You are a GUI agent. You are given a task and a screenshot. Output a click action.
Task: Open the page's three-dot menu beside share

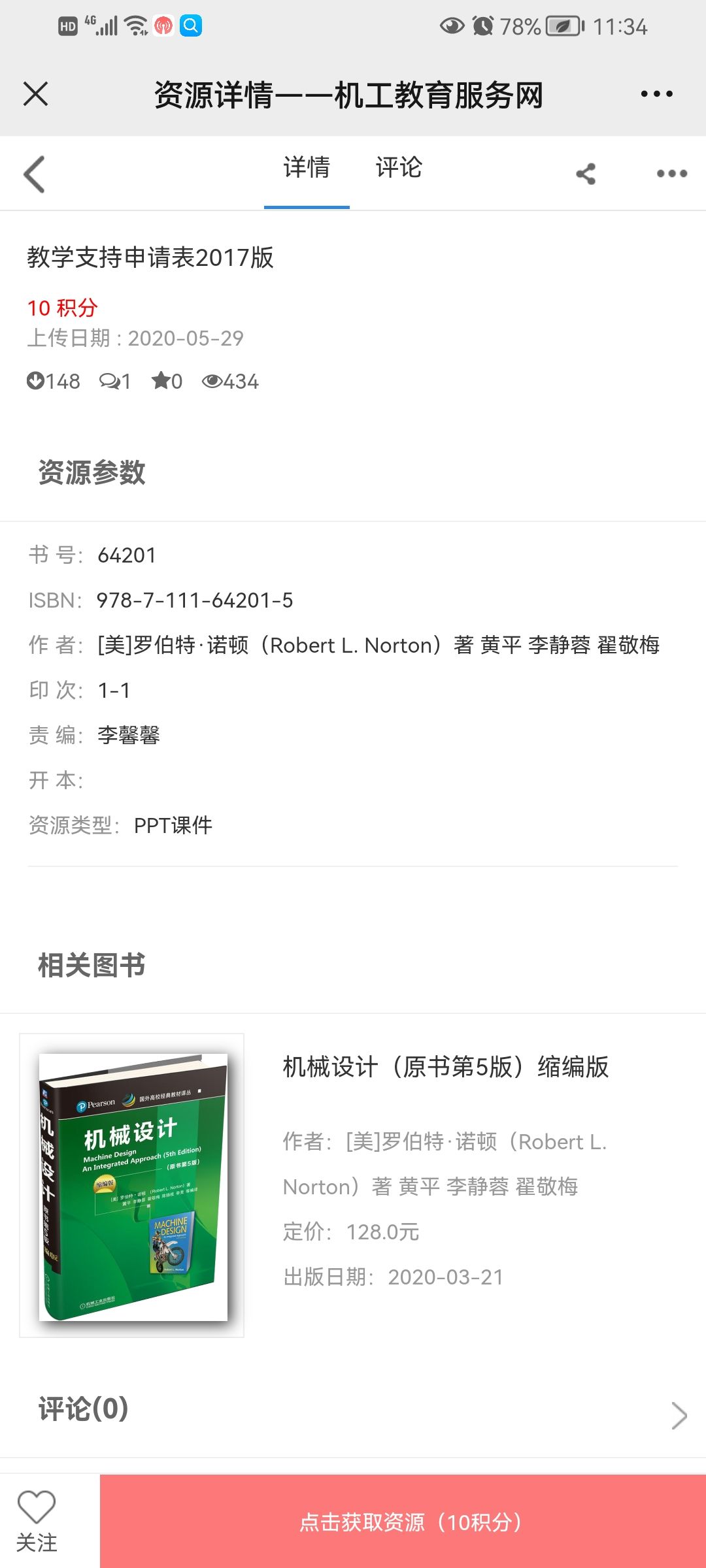click(x=671, y=174)
